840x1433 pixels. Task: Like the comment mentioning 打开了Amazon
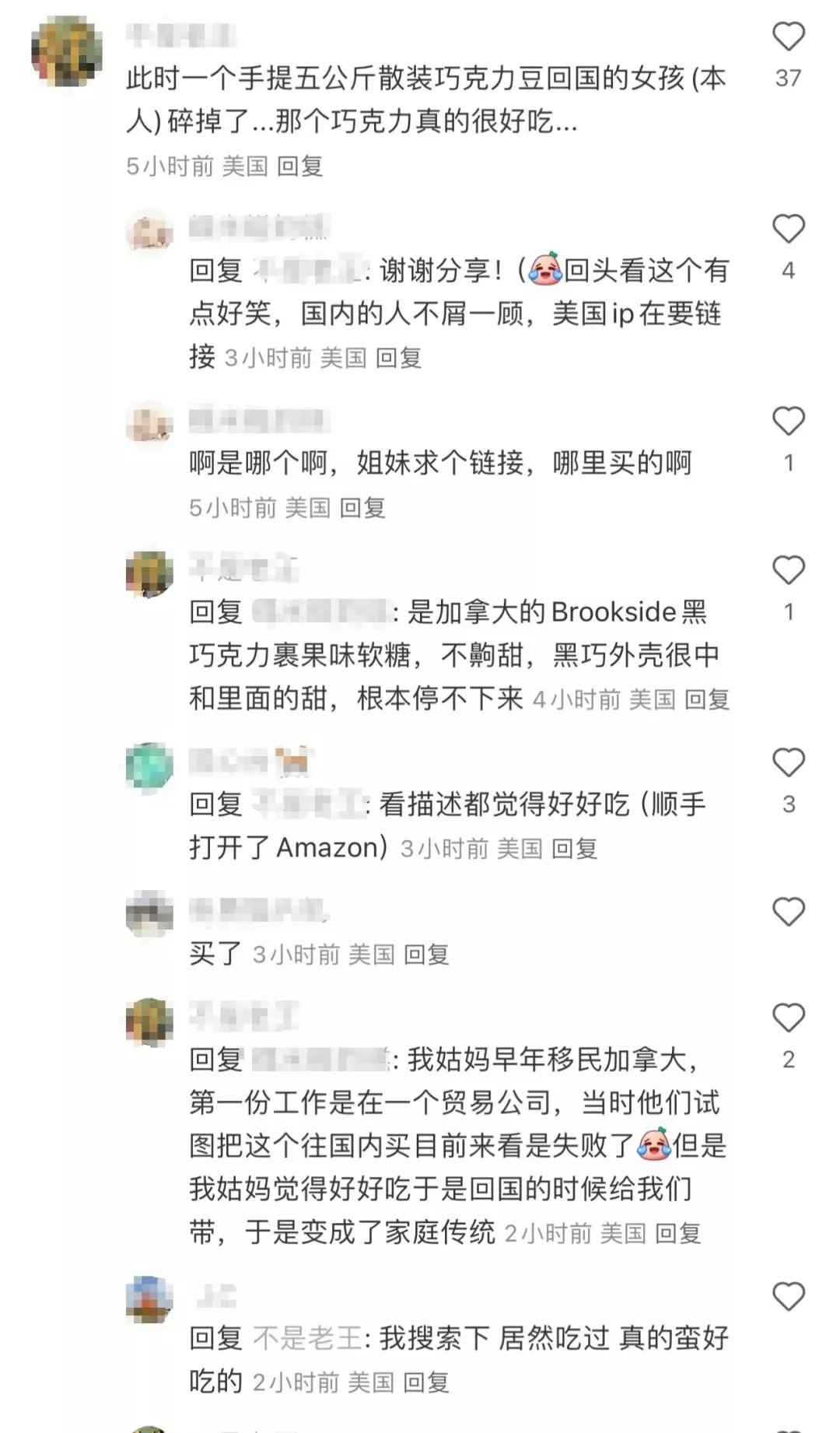(788, 763)
